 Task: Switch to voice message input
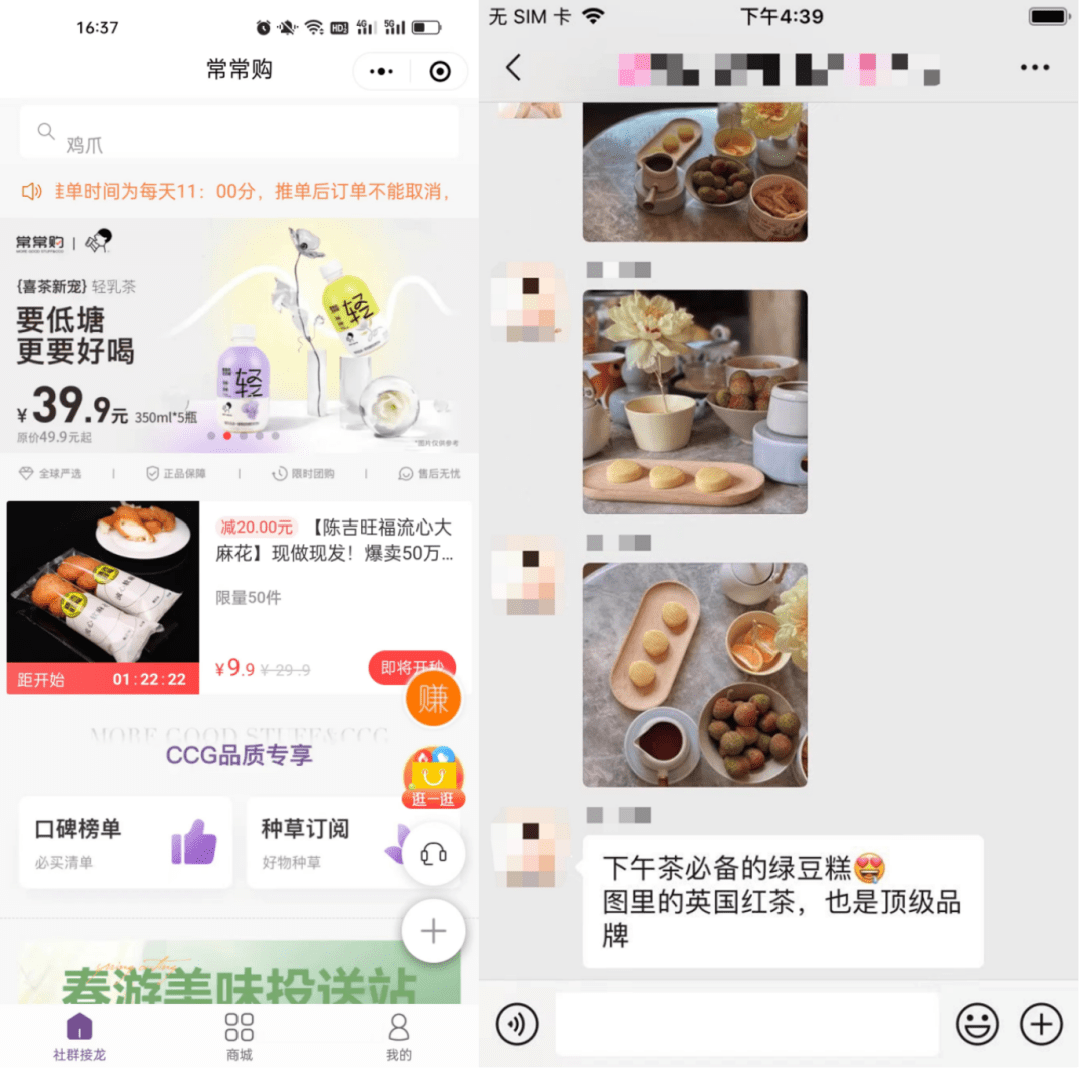(x=517, y=1024)
